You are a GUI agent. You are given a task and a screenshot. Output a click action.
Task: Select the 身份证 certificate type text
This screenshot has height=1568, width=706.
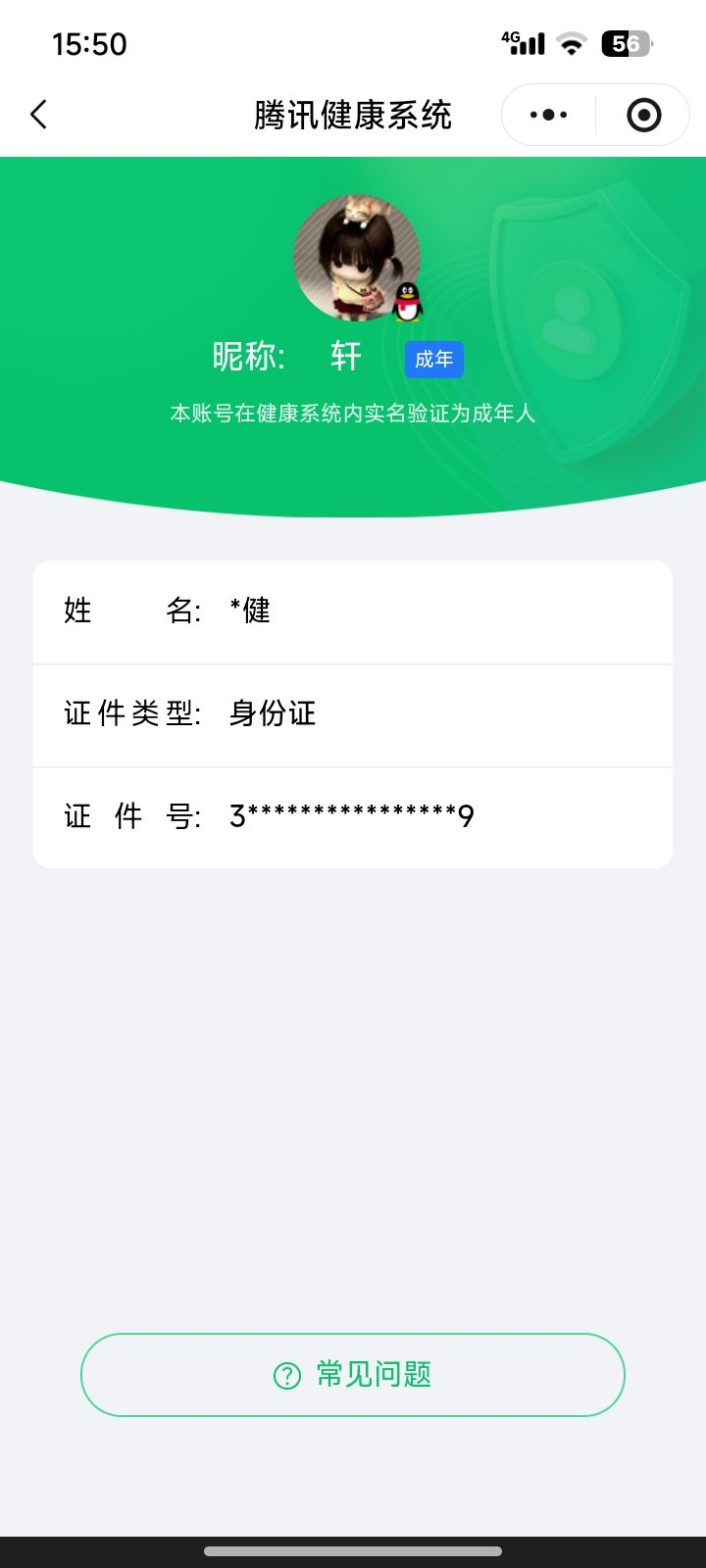271,714
